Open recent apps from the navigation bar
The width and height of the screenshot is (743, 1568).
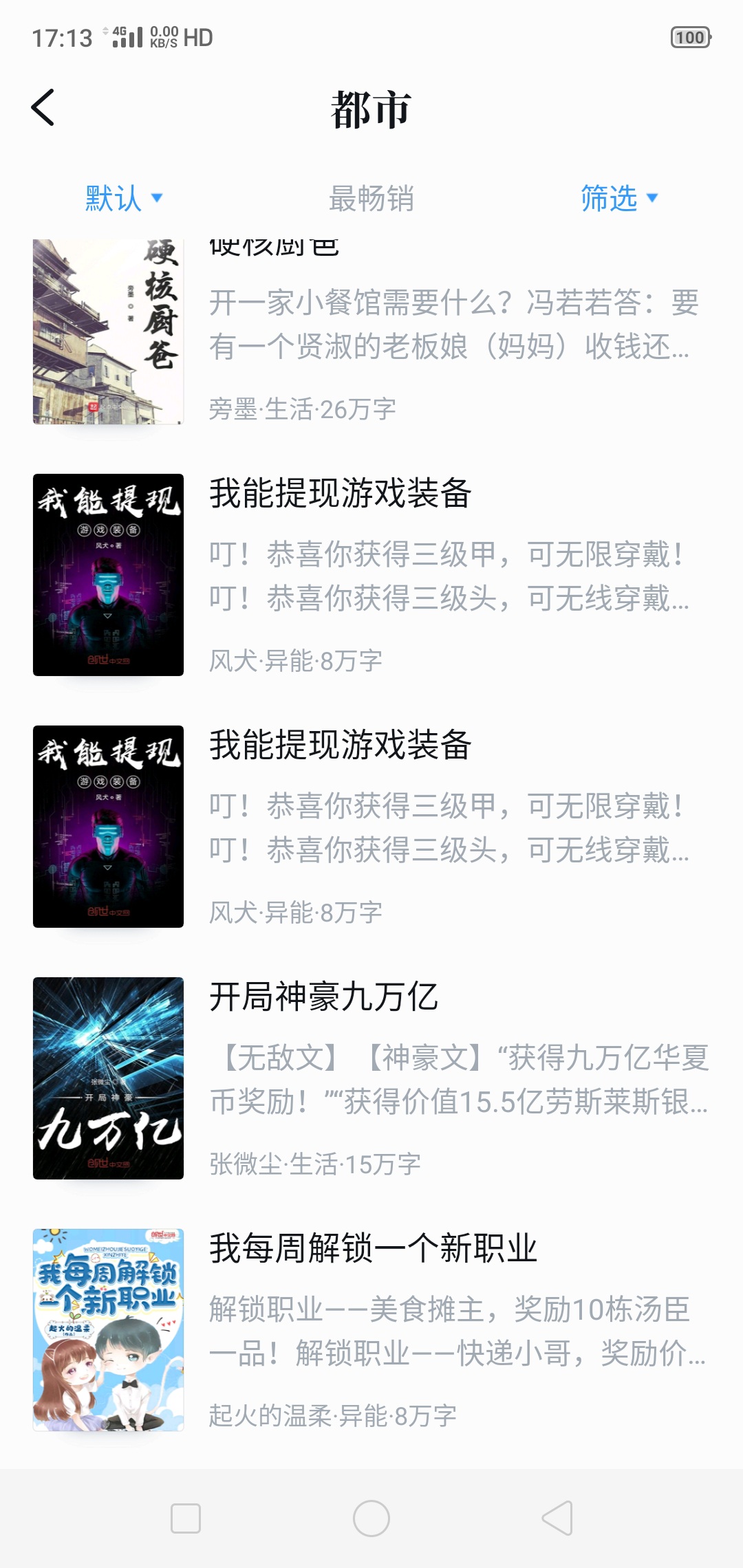pos(186,1518)
